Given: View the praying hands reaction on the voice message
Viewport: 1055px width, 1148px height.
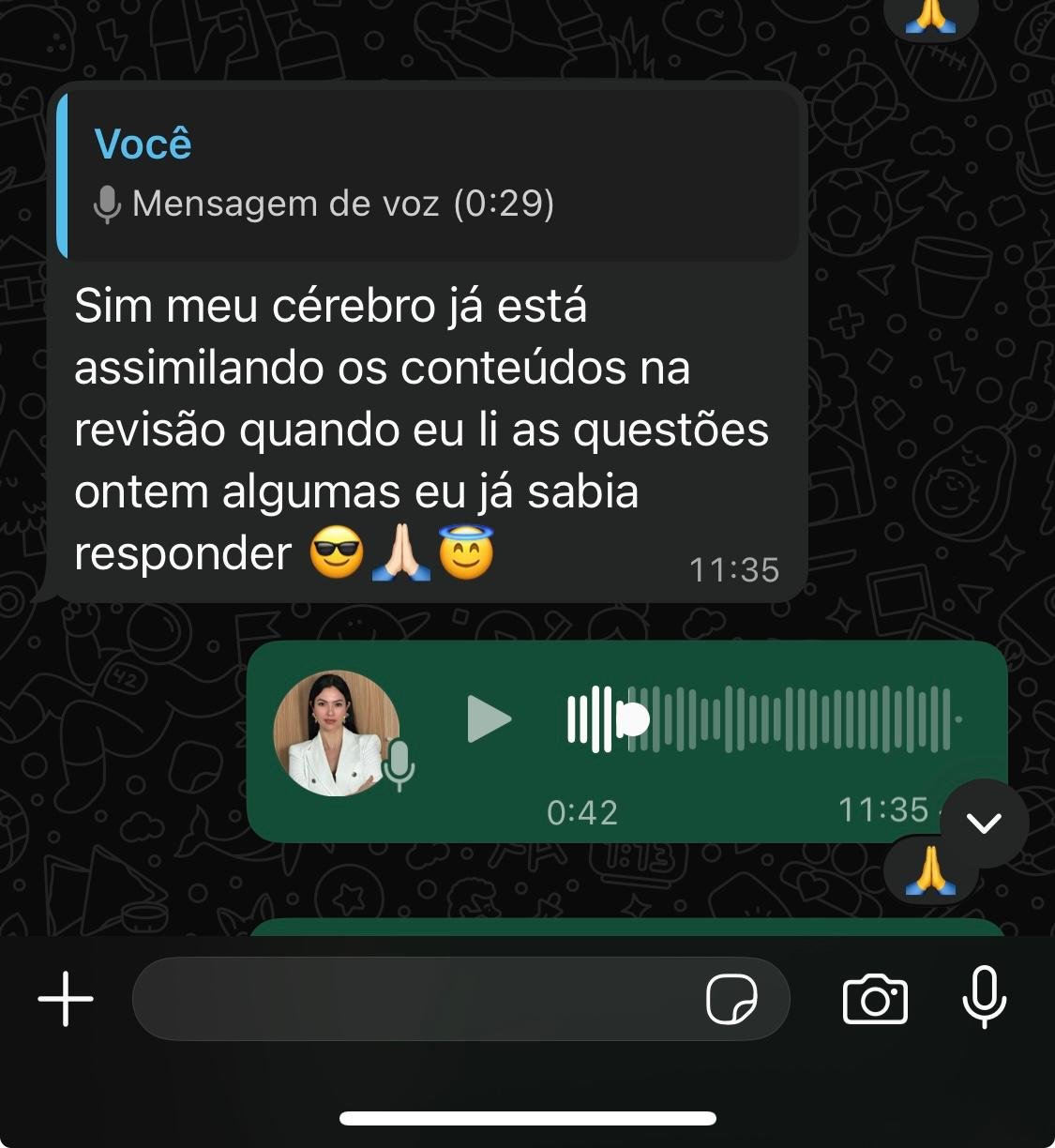Looking at the screenshot, I should coord(929,871).
